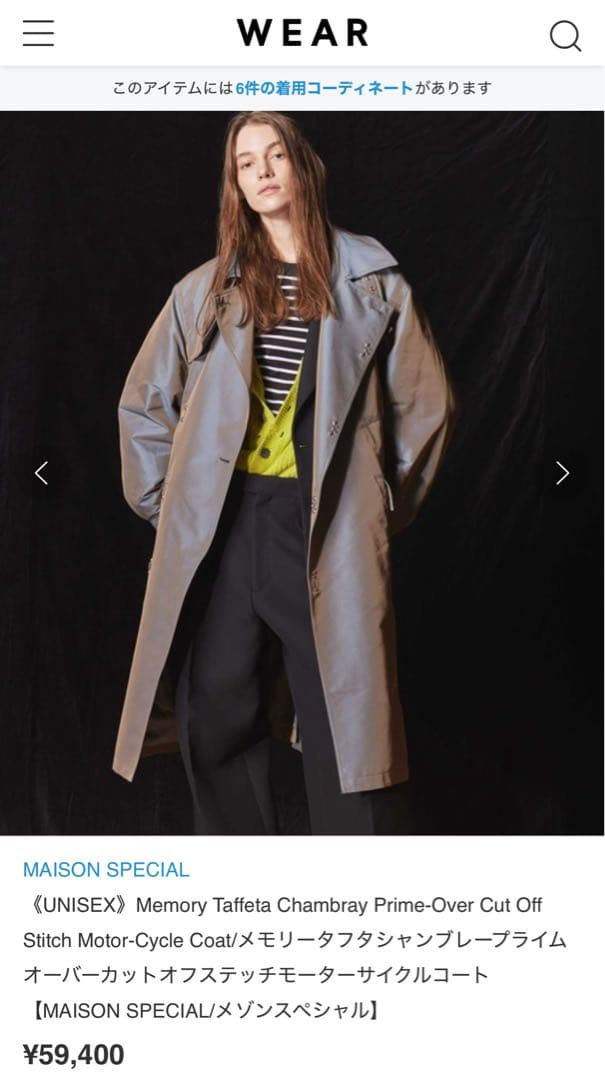Show the previous product photo
Screen dimensions: 605x1080
click(41, 473)
